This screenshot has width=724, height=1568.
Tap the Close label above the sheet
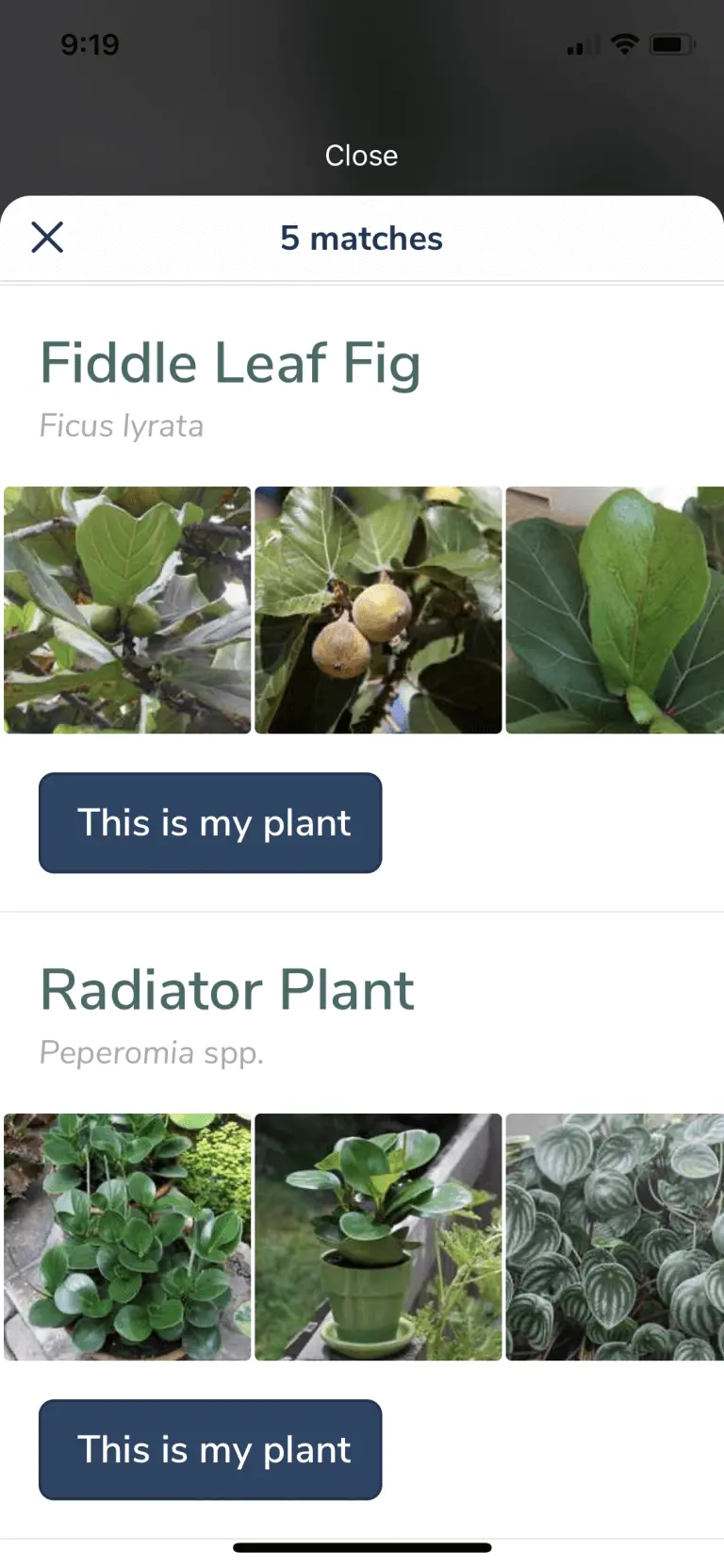[x=361, y=156]
